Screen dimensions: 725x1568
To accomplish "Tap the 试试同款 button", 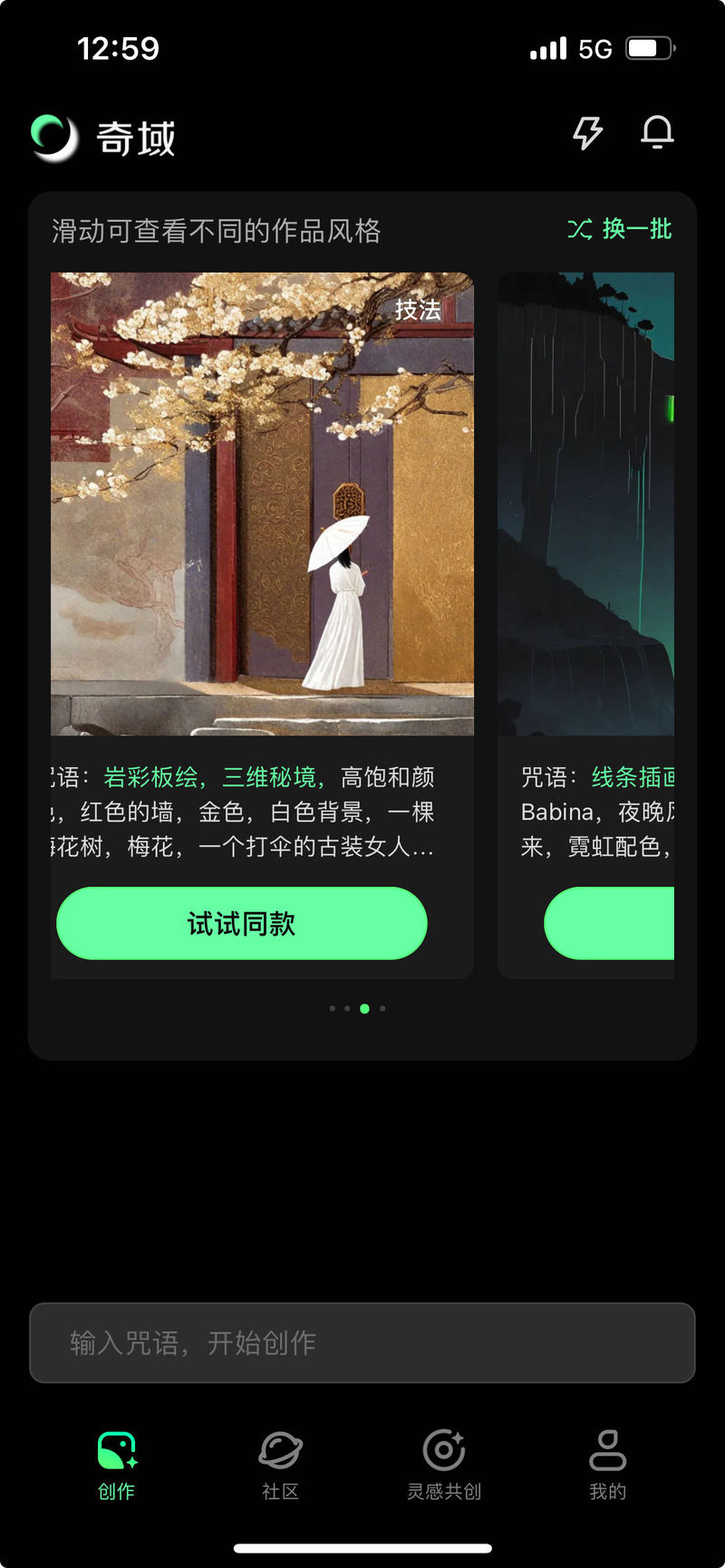I will (x=242, y=923).
